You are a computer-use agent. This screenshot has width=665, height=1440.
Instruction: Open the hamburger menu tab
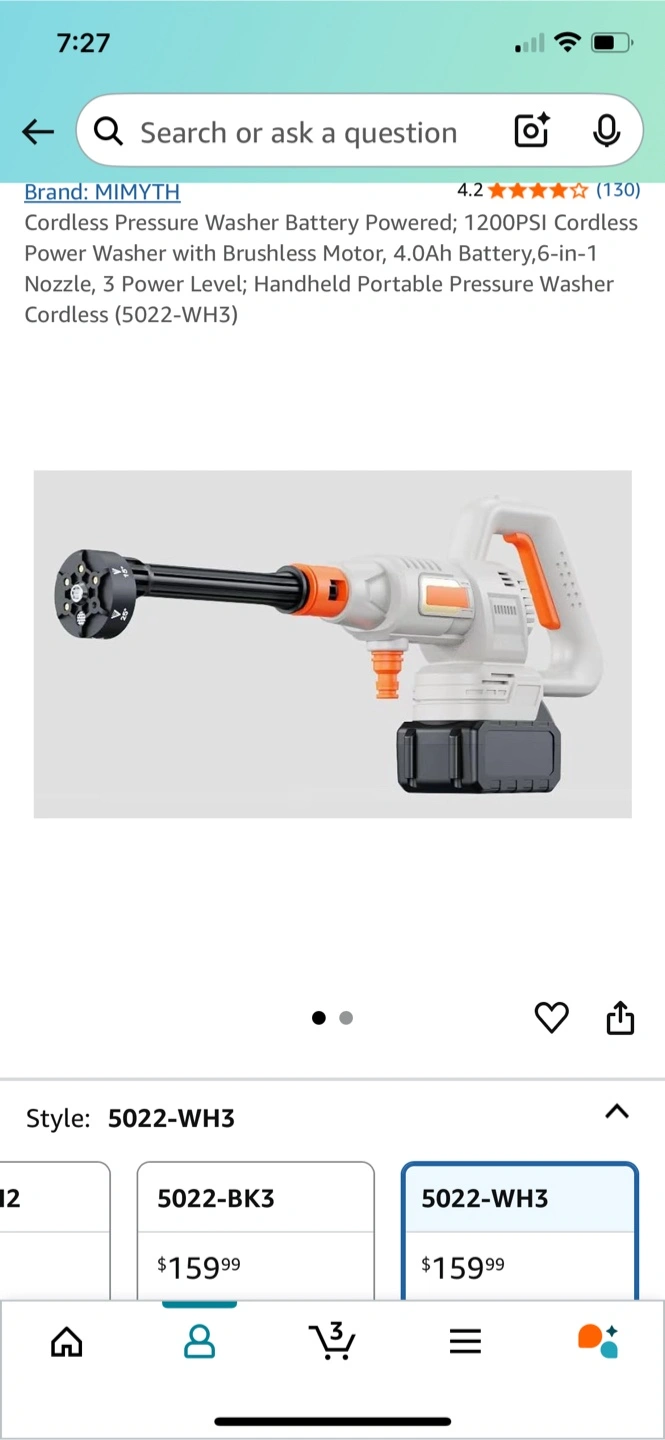pyautogui.click(x=465, y=1341)
